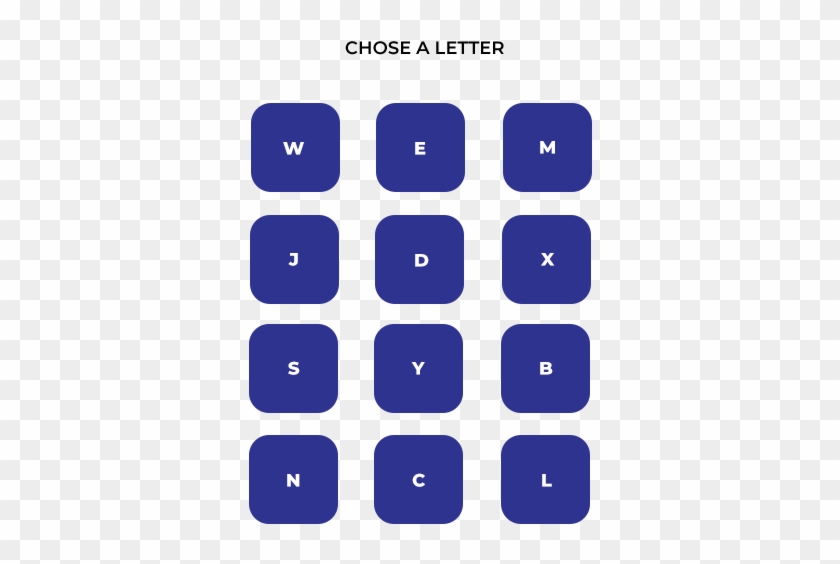Tap the J letter button
Image resolution: width=840 pixels, height=564 pixels.
294,260
